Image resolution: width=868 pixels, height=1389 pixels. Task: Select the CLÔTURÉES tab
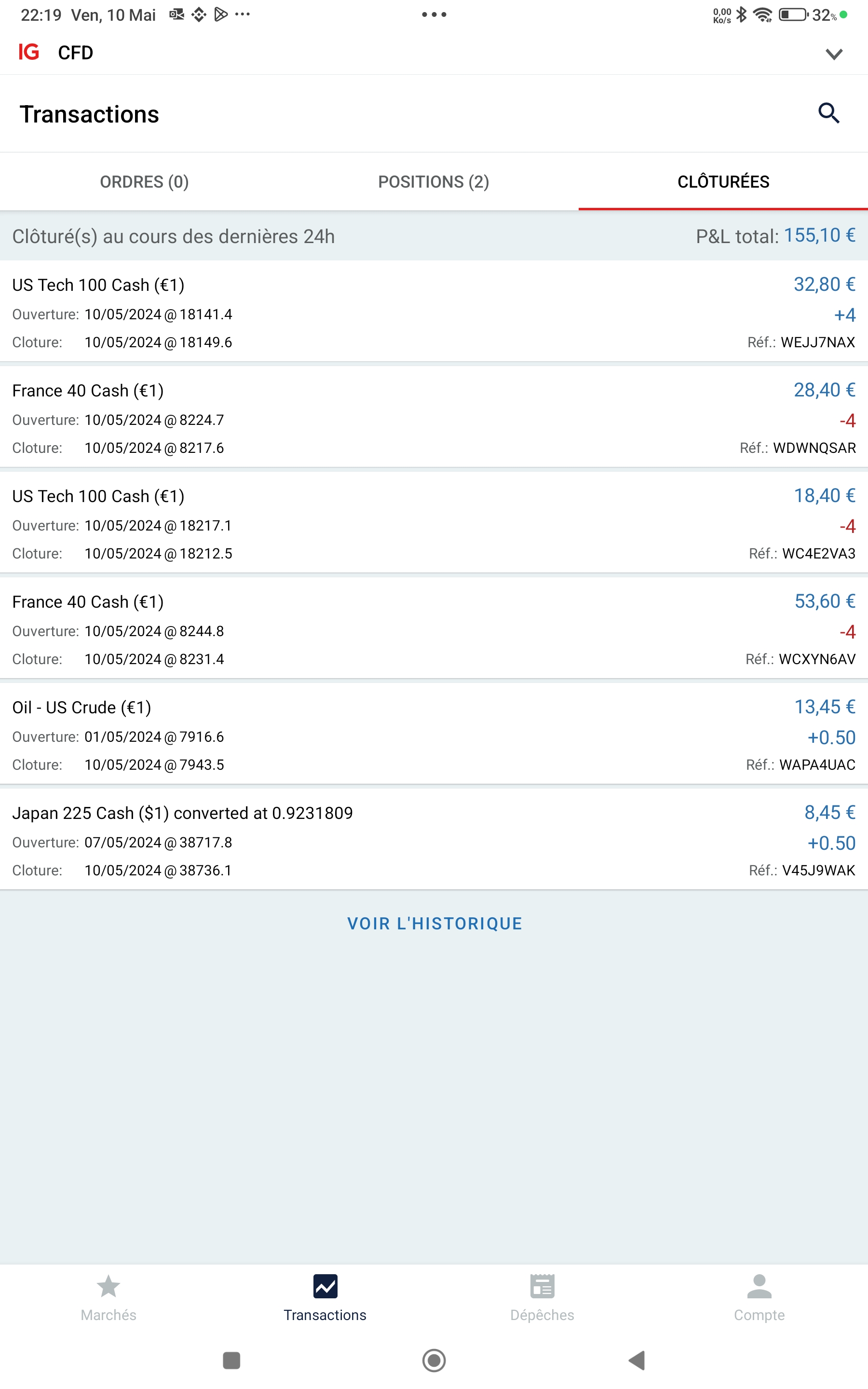(723, 181)
